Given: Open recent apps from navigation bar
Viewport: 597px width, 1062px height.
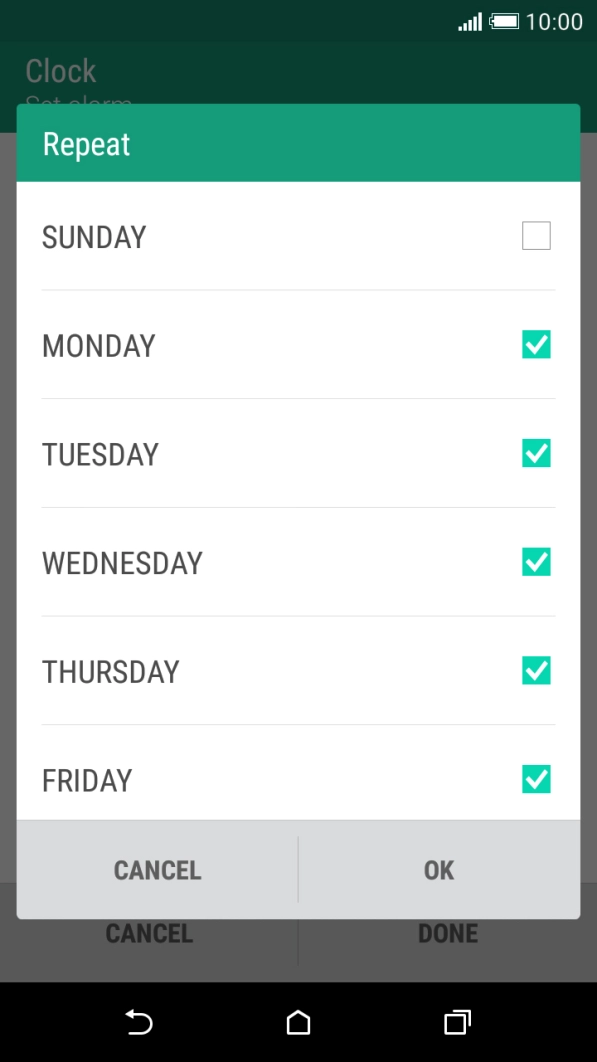Looking at the screenshot, I should click(x=457, y=1022).
